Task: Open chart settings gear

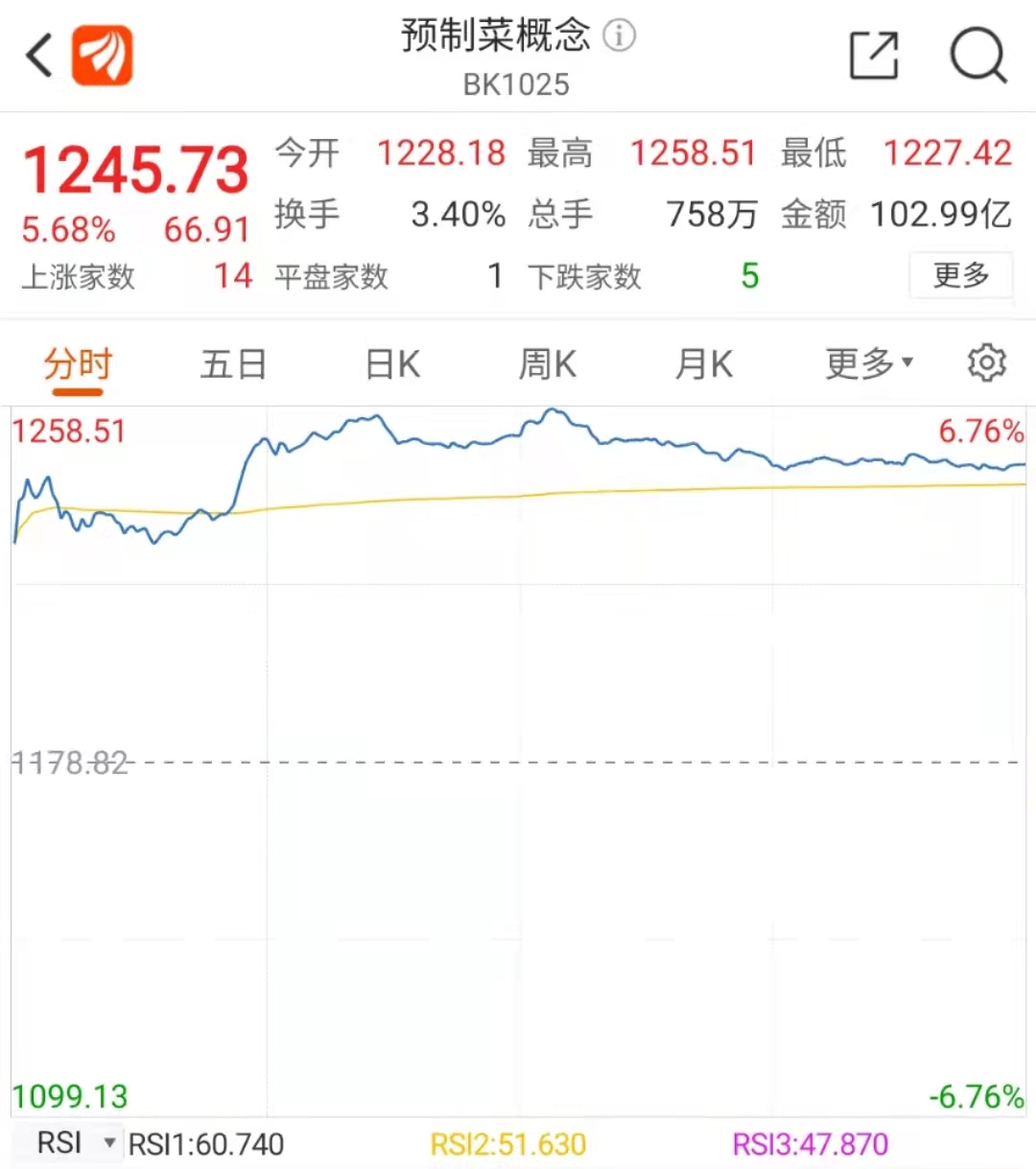Action: point(986,363)
